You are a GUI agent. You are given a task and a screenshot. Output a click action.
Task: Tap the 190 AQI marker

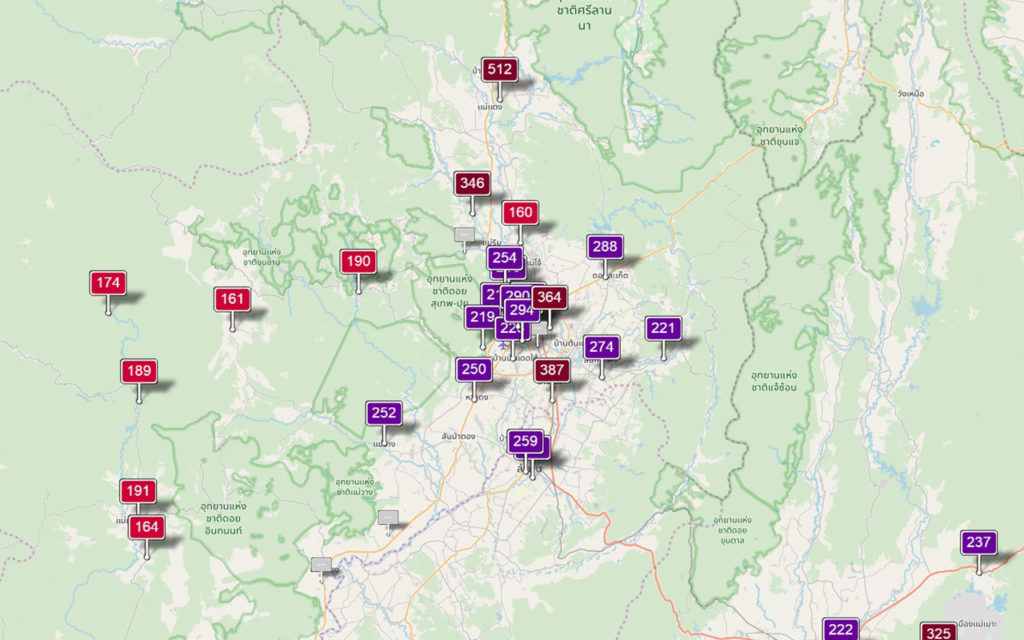(358, 262)
